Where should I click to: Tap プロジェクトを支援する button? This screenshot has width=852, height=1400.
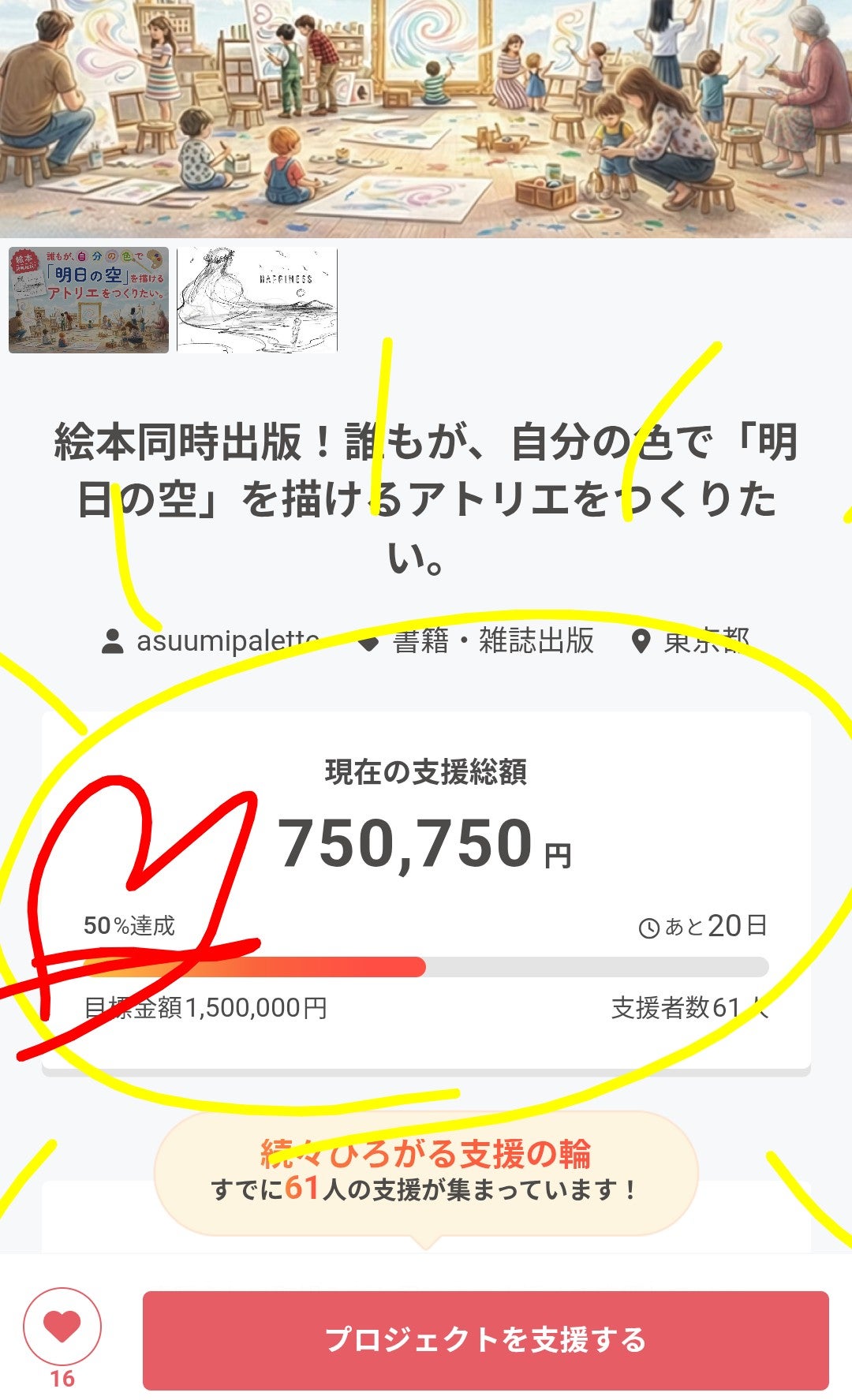point(485,1340)
